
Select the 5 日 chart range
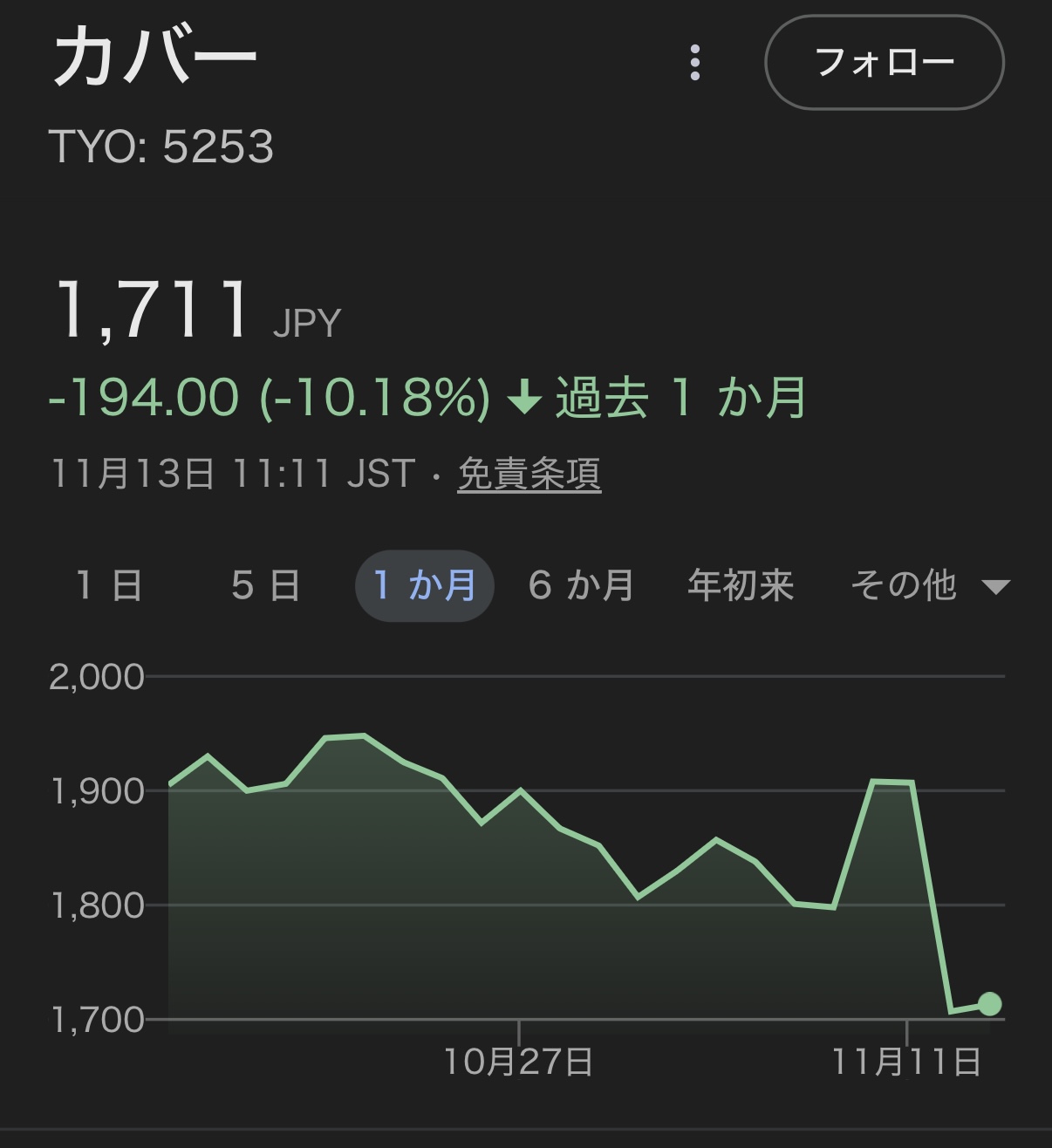click(266, 584)
